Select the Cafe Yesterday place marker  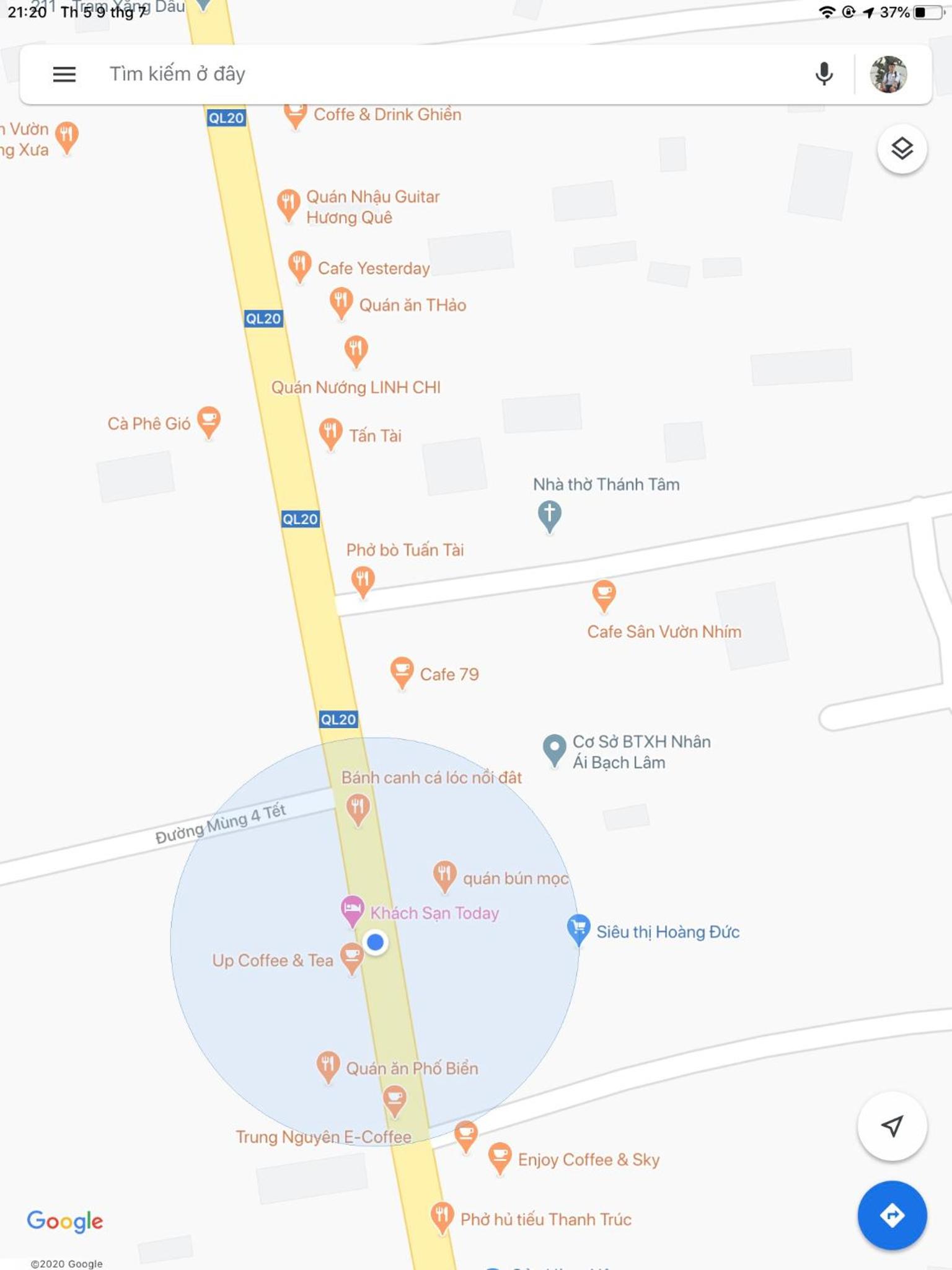pyautogui.click(x=299, y=265)
